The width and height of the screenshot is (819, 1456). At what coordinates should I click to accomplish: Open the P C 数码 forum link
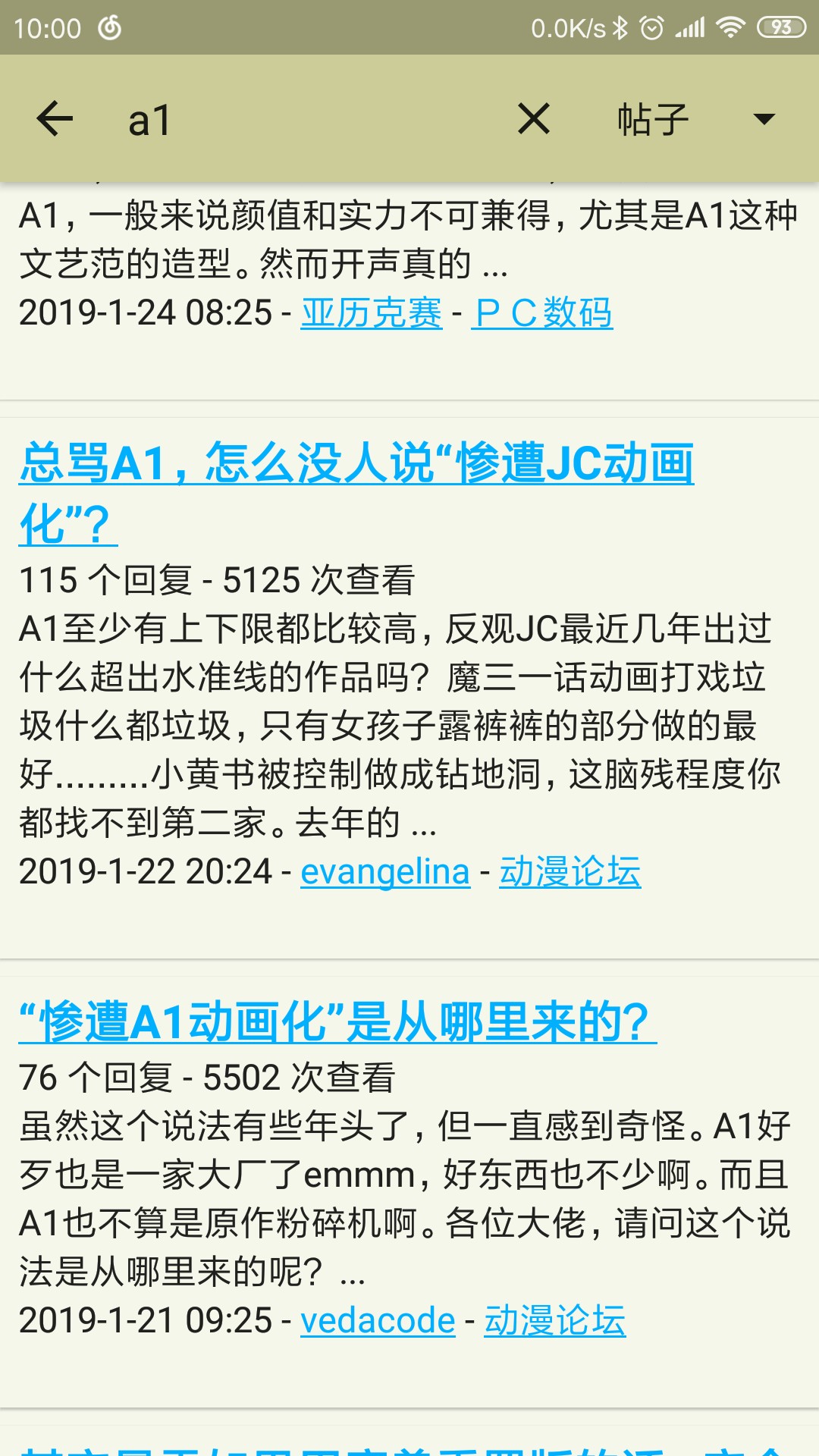coord(542,313)
